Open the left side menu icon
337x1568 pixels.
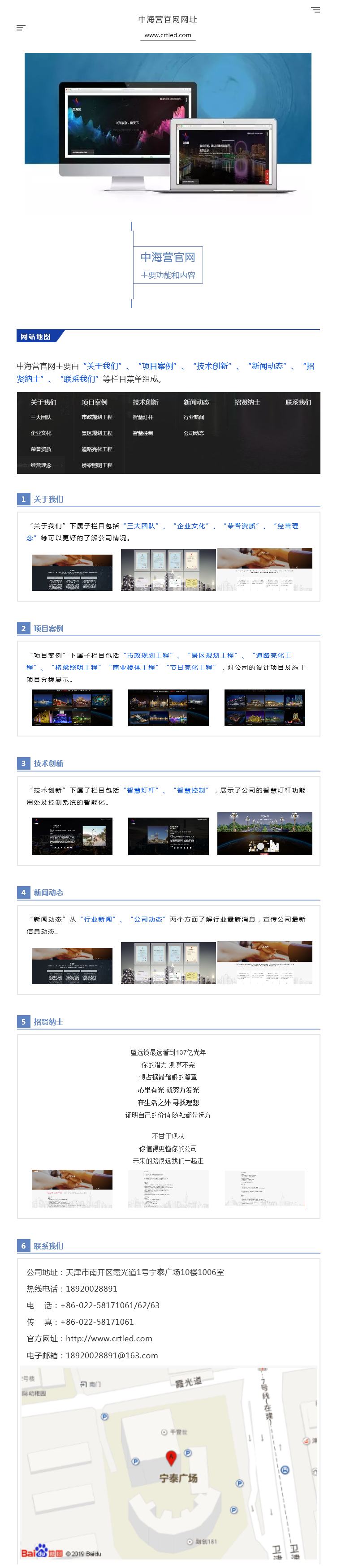21,27
